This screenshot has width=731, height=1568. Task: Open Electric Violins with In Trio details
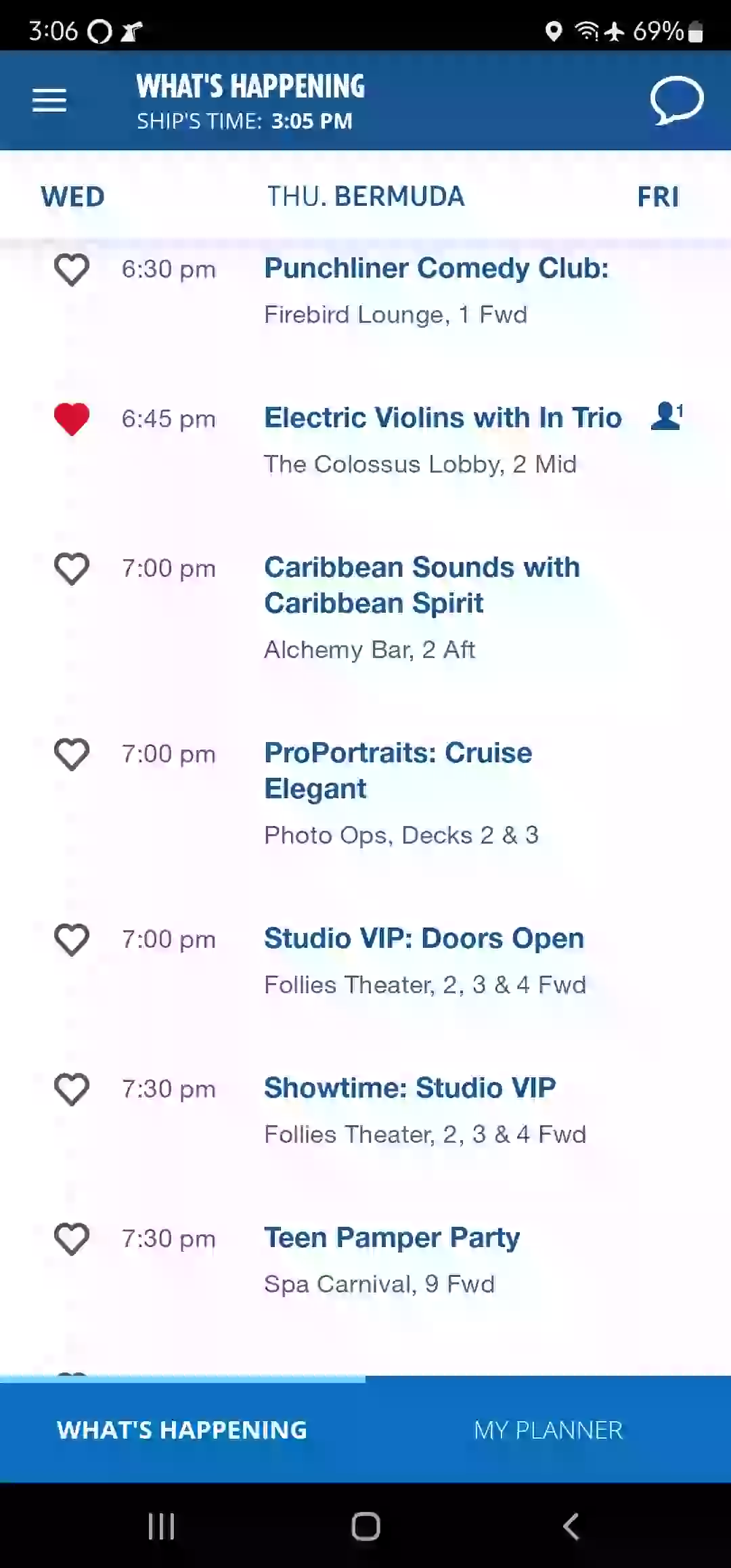(x=443, y=418)
